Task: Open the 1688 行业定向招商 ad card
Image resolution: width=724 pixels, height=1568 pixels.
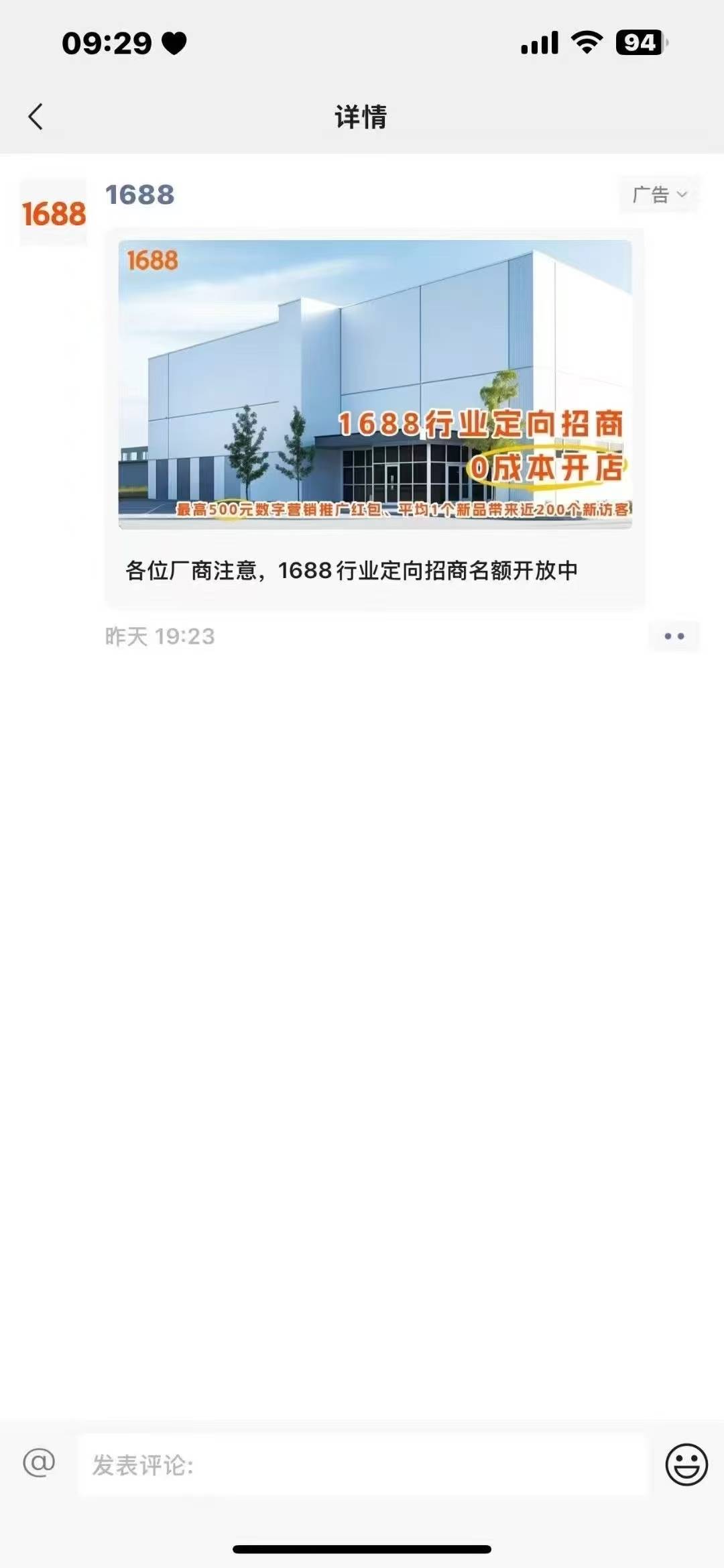Action: (x=375, y=417)
